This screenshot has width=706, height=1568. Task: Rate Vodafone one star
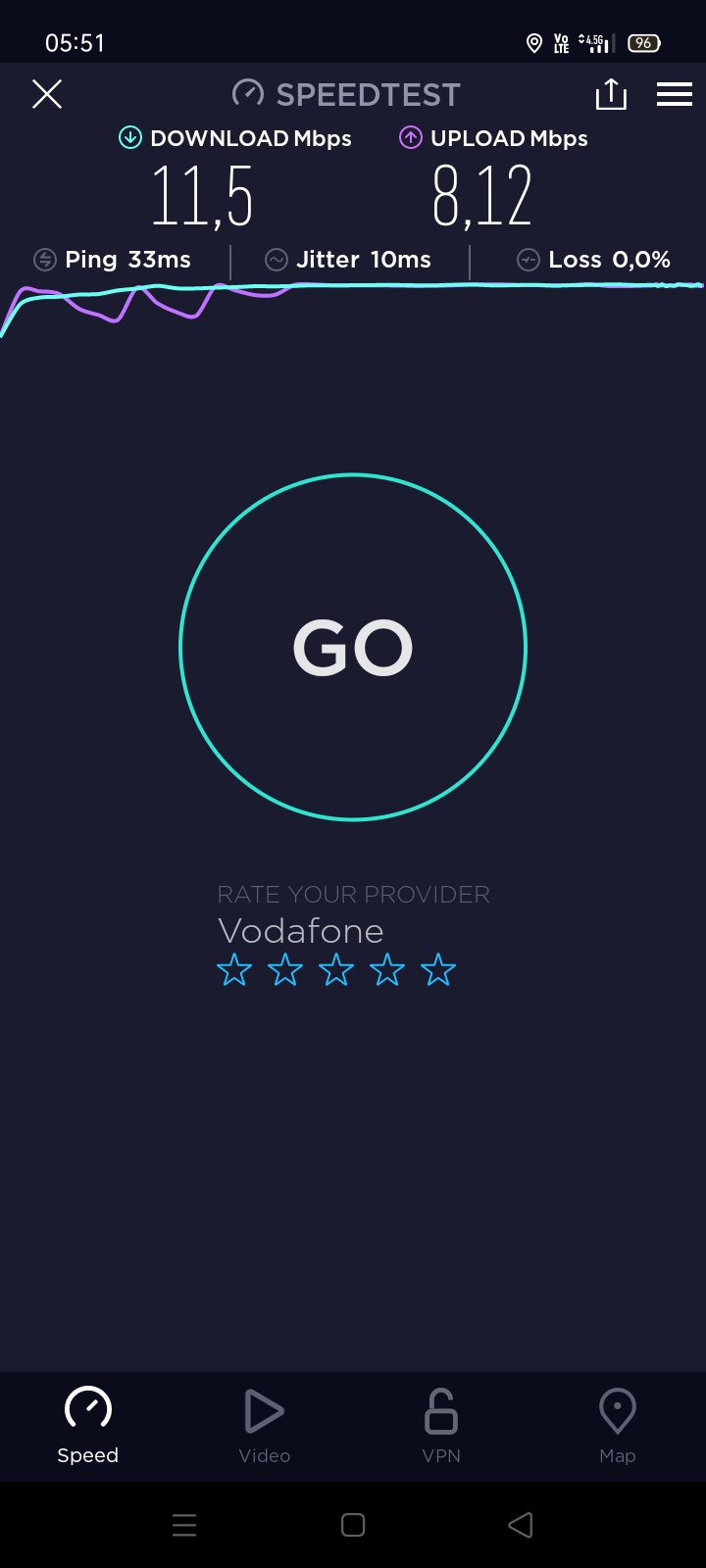point(234,970)
